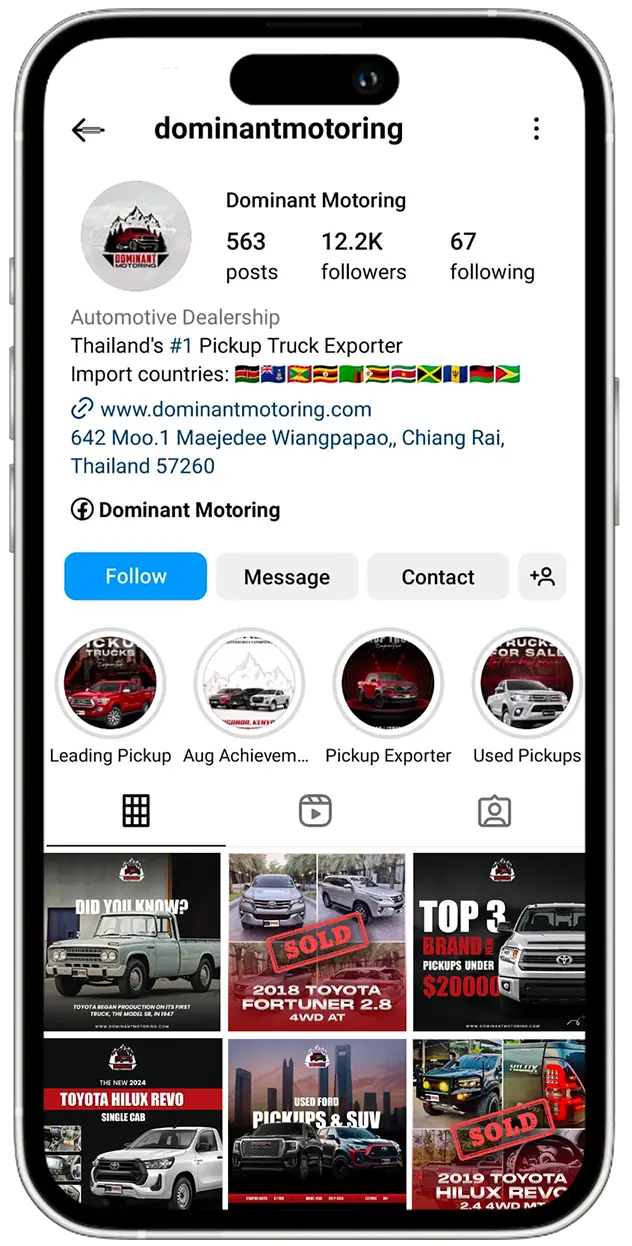
Task: Message this account
Action: (287, 577)
